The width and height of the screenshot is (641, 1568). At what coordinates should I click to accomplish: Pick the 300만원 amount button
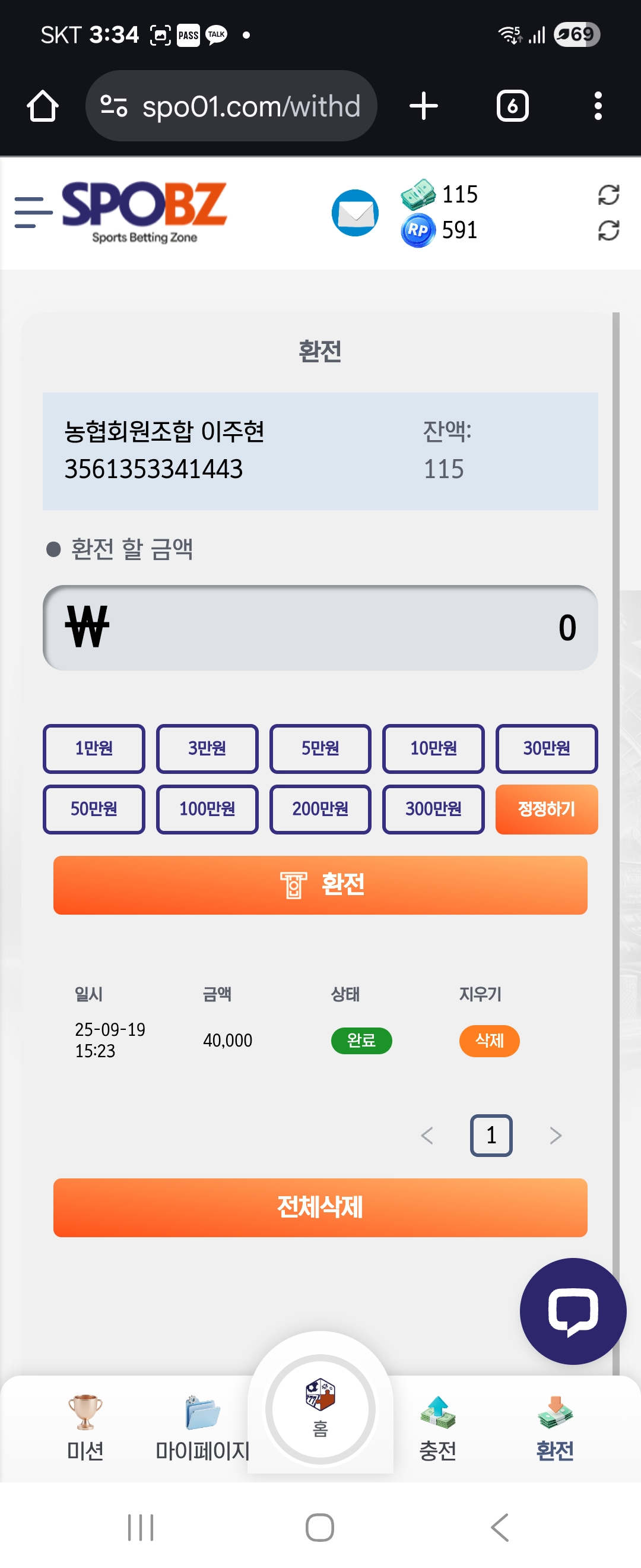click(433, 809)
